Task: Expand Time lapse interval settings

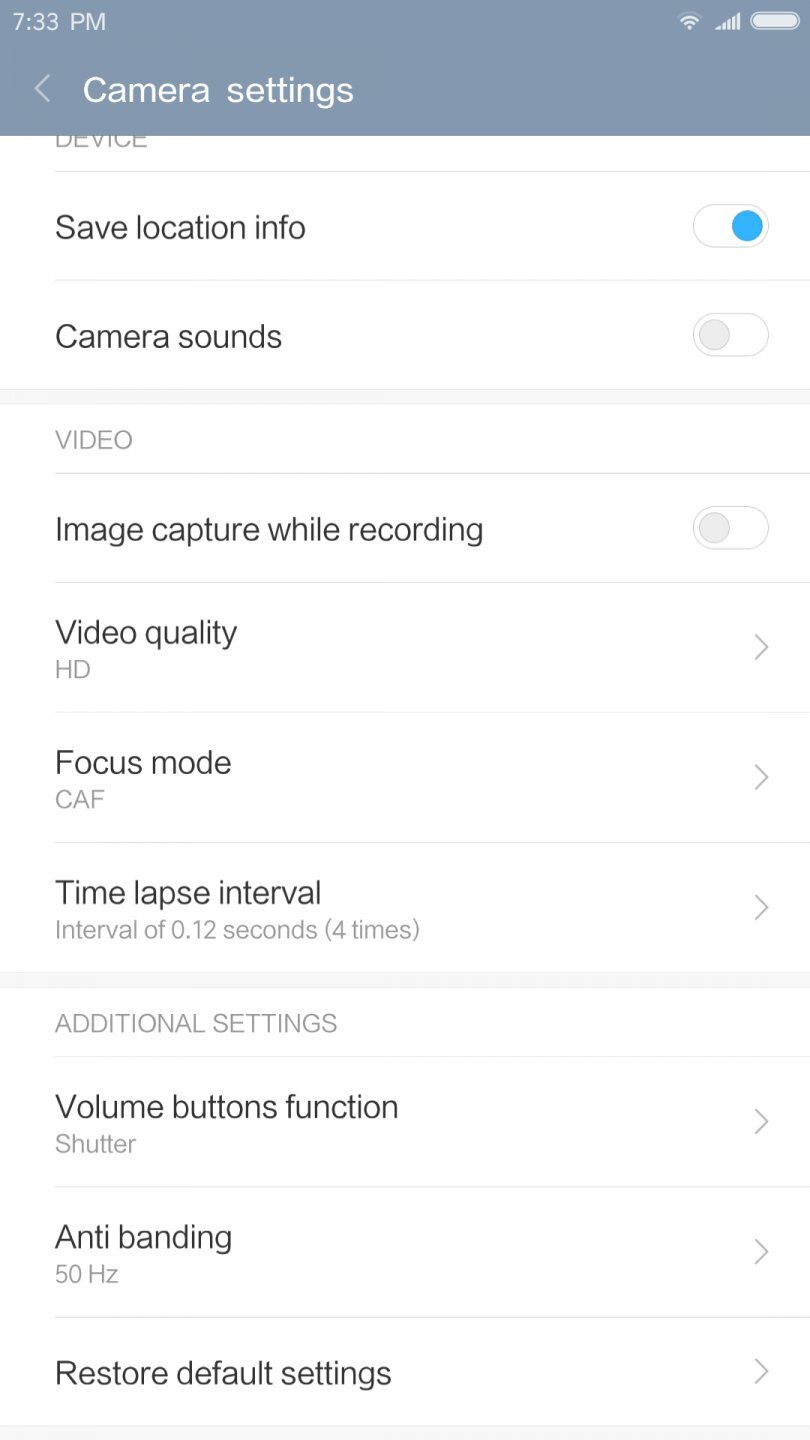Action: tap(760, 907)
